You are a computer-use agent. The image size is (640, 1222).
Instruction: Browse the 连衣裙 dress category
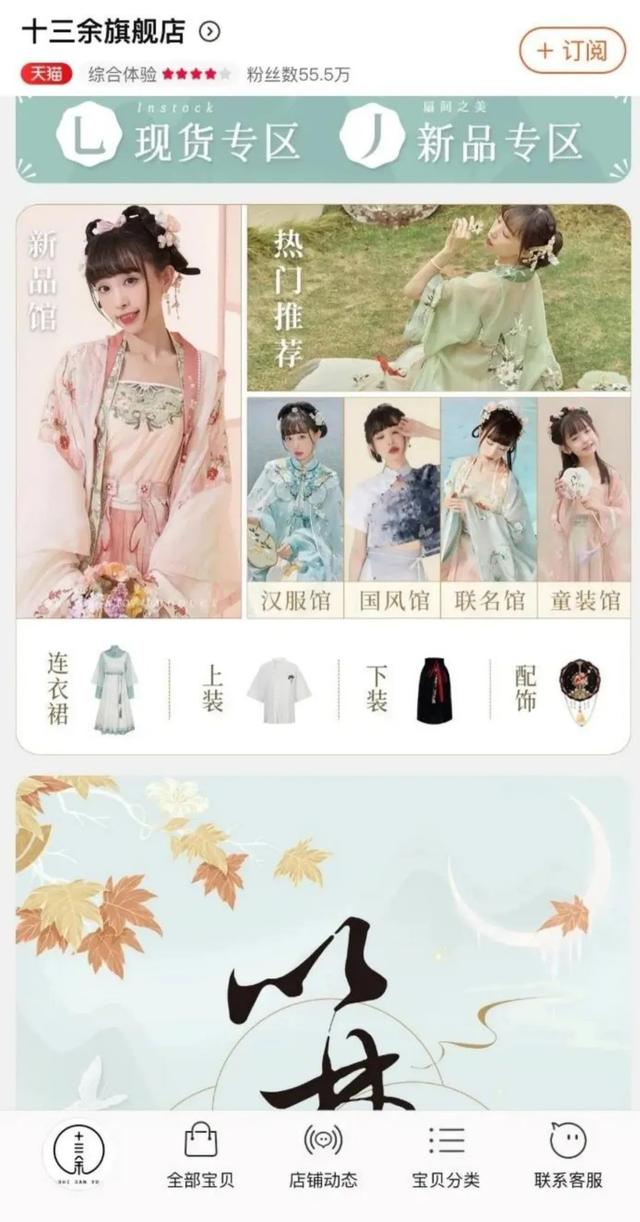coord(93,688)
